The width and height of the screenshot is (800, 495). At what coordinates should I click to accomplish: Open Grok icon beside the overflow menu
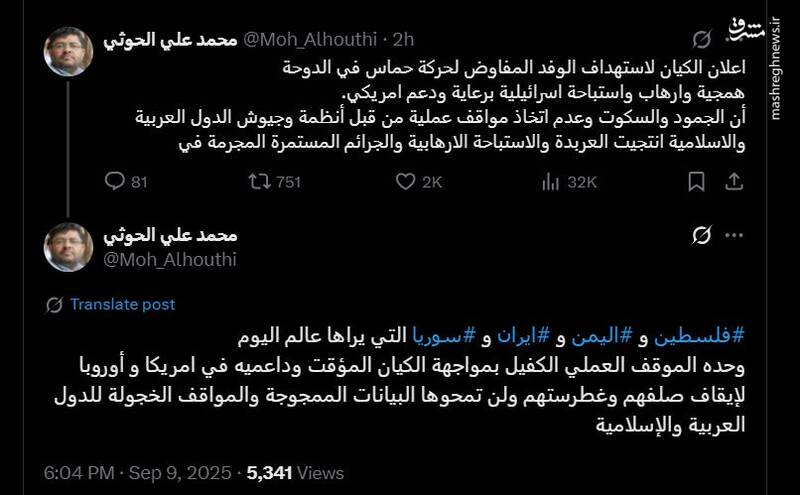tap(702, 235)
